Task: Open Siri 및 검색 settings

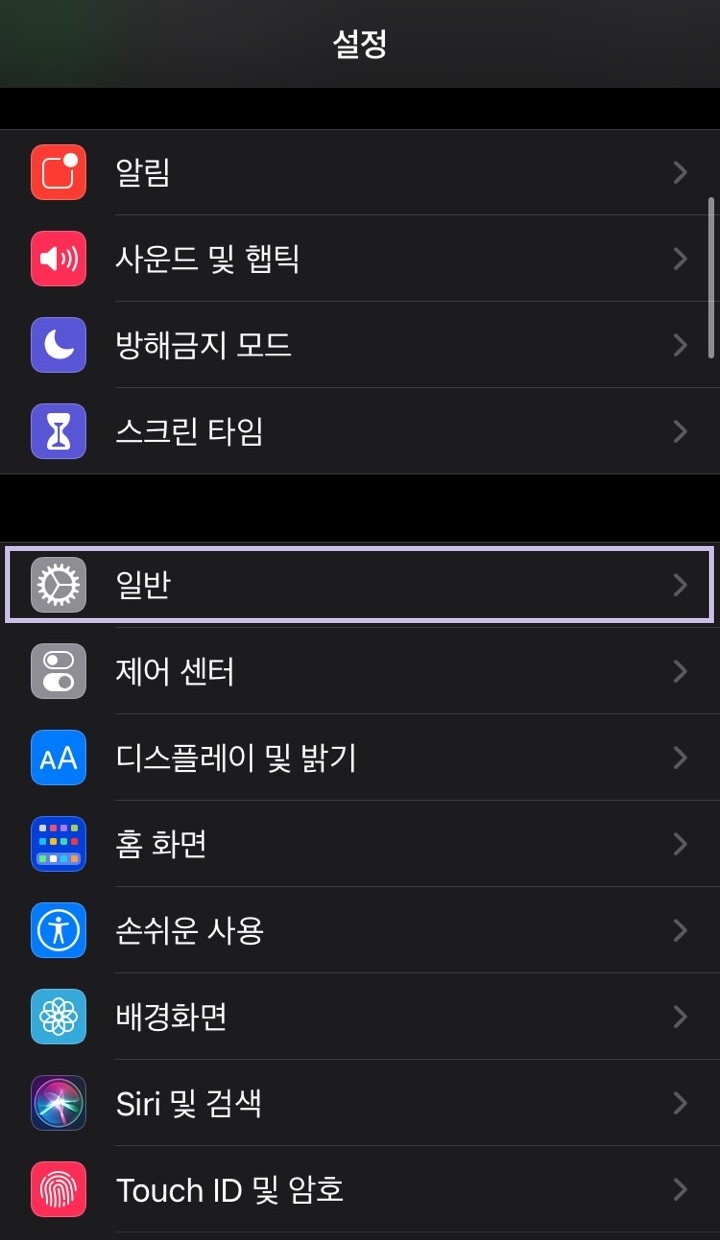Action: click(x=360, y=1103)
